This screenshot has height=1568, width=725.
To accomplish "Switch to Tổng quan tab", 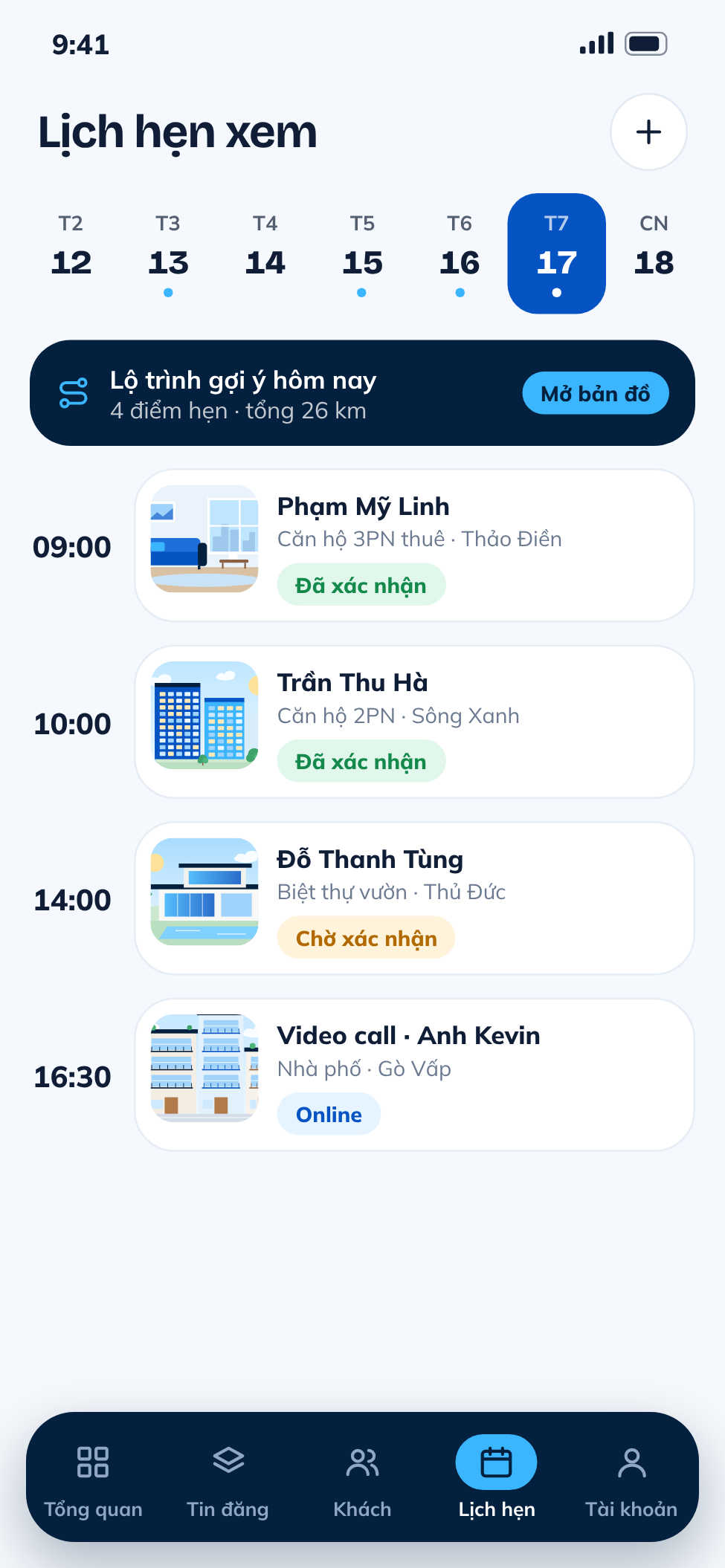I will [93, 1477].
